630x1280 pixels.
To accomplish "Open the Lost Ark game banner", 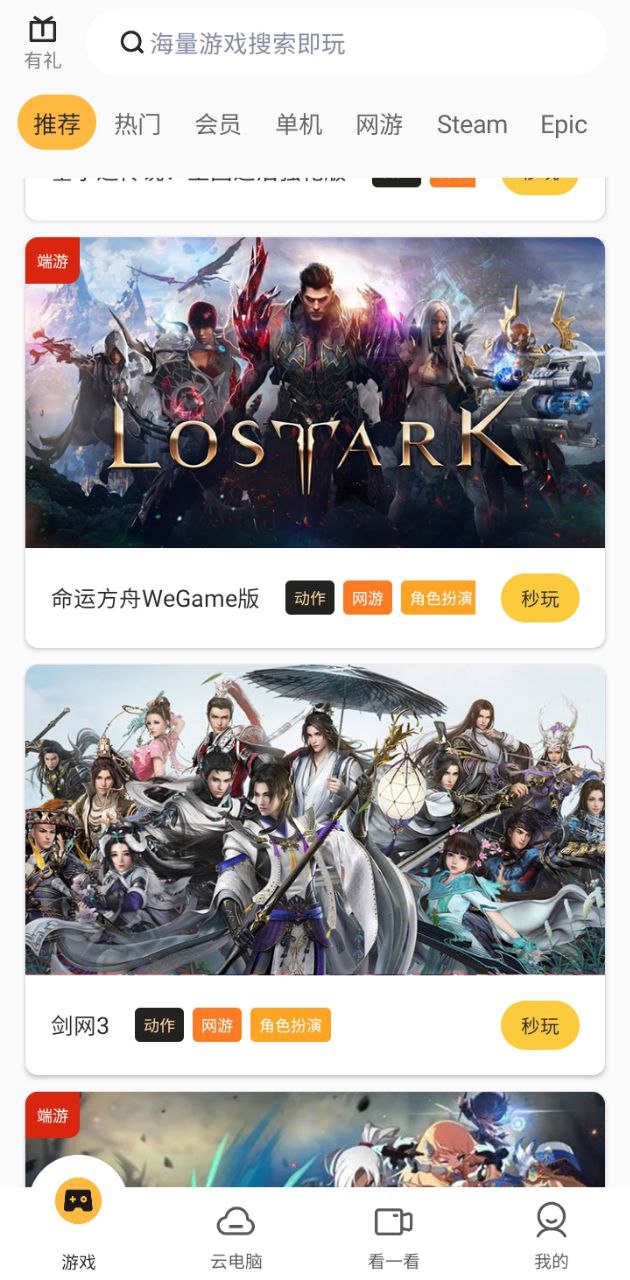I will tap(315, 392).
